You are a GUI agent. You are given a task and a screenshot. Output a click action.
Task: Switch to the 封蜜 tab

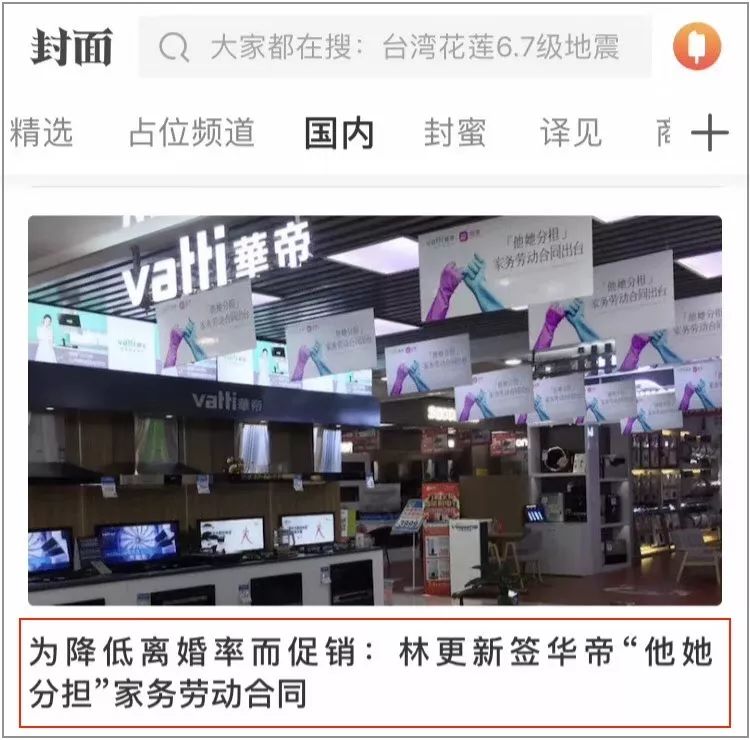pos(455,133)
